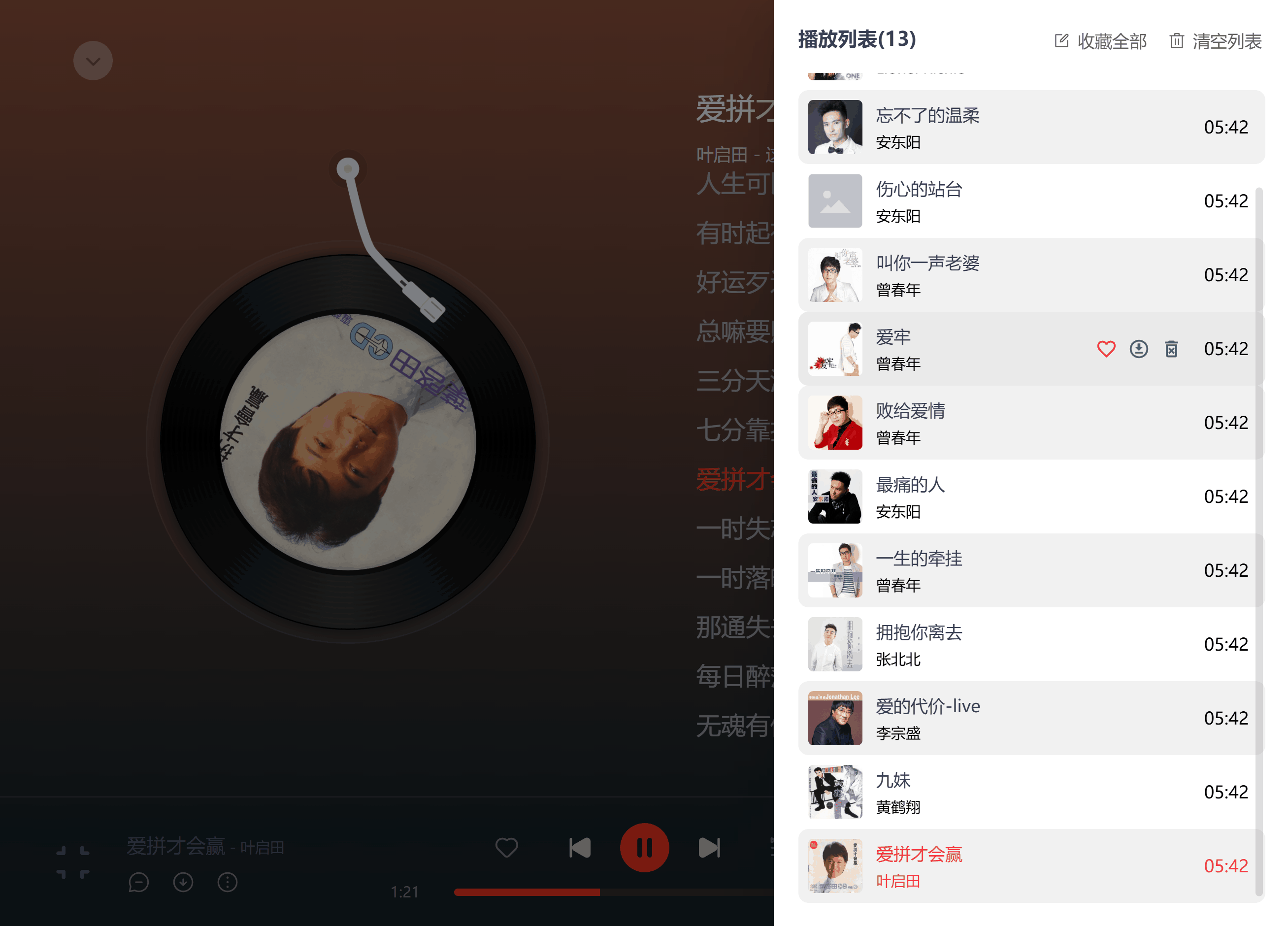Select 爱的代价-live by 李宗盛
The image size is (1288, 926).
(x=927, y=706)
